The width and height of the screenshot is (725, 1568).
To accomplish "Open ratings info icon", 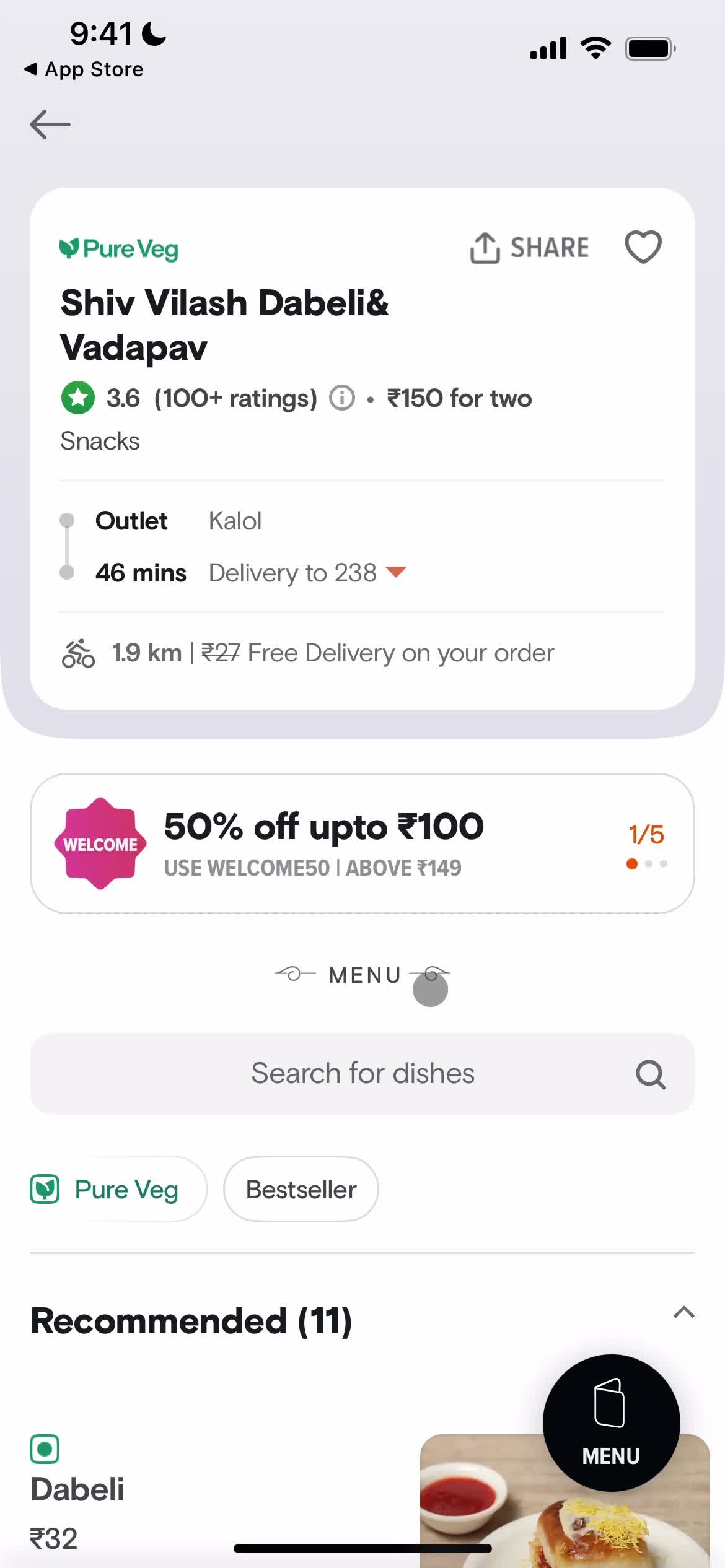I will tap(342, 398).
